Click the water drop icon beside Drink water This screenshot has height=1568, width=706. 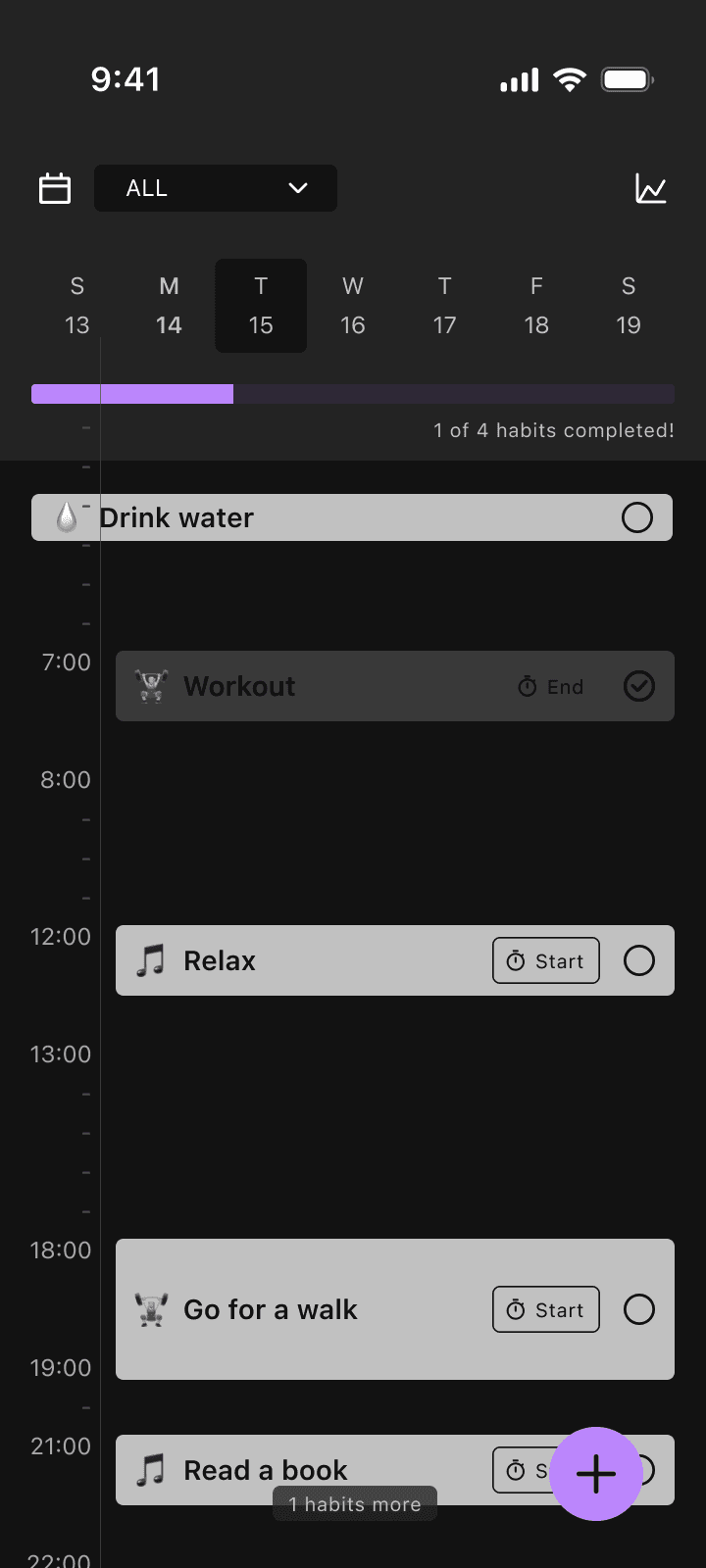coord(65,516)
